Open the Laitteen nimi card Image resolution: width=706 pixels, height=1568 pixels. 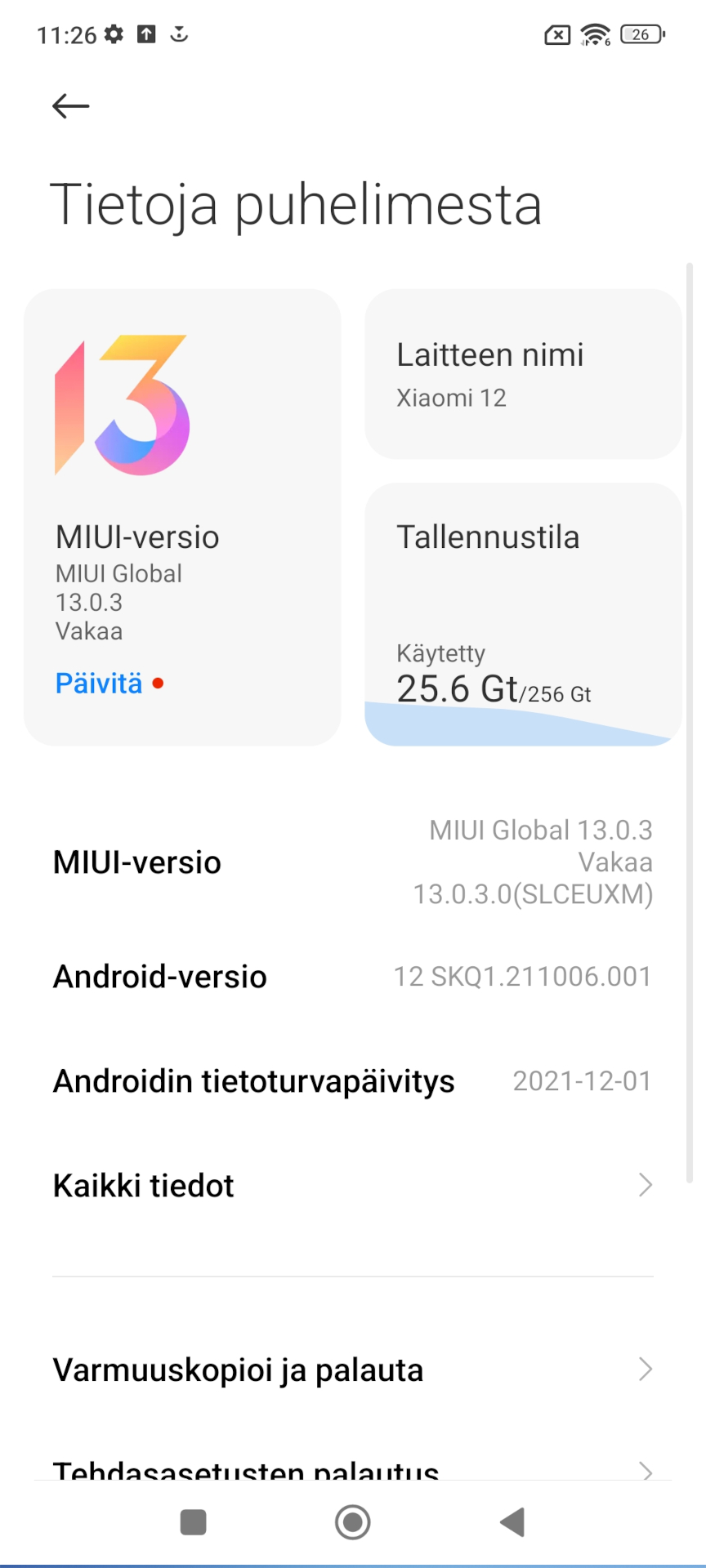pos(523,374)
